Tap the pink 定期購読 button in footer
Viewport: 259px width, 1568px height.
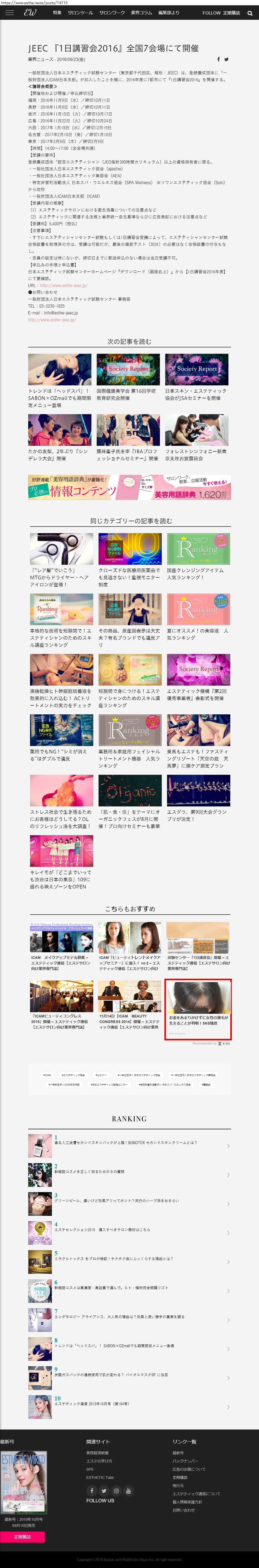22,1537
